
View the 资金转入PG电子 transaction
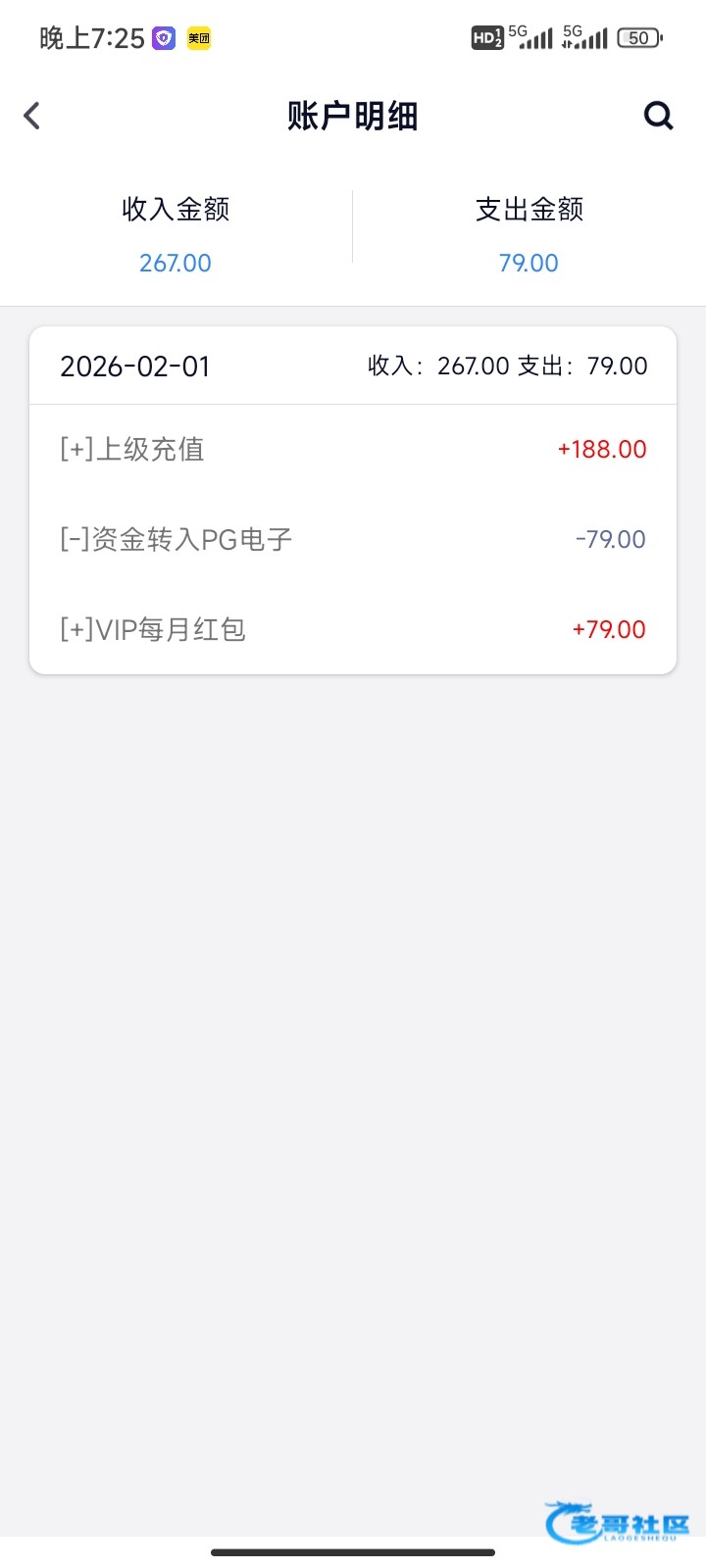tap(353, 540)
